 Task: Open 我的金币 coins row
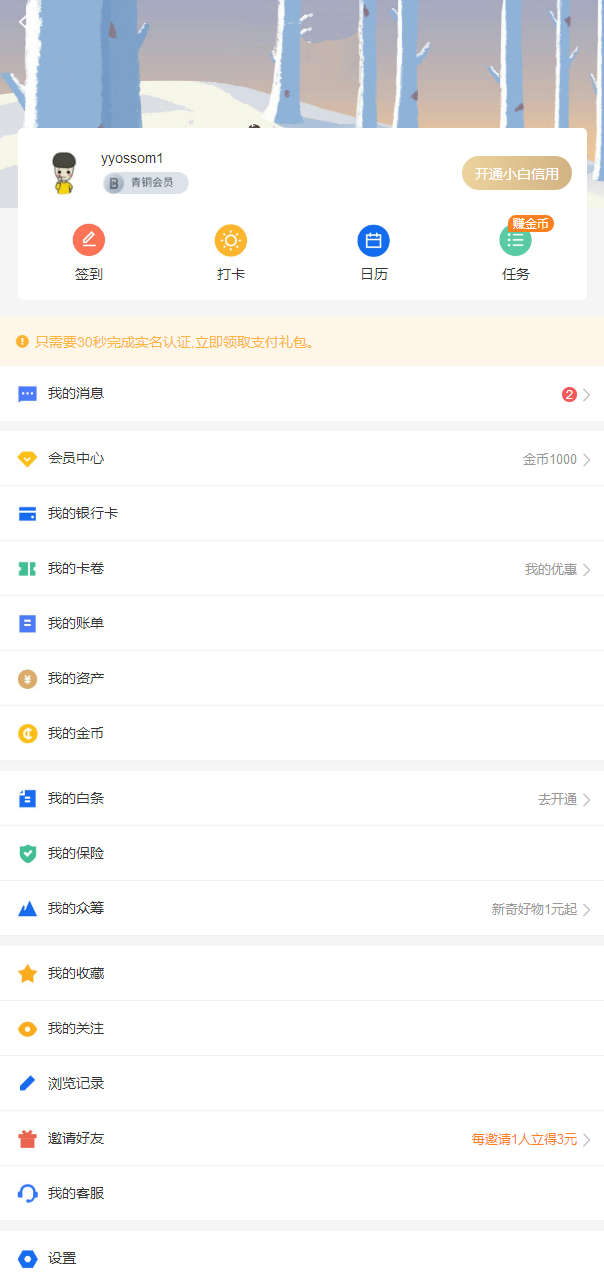pyautogui.click(x=301, y=734)
